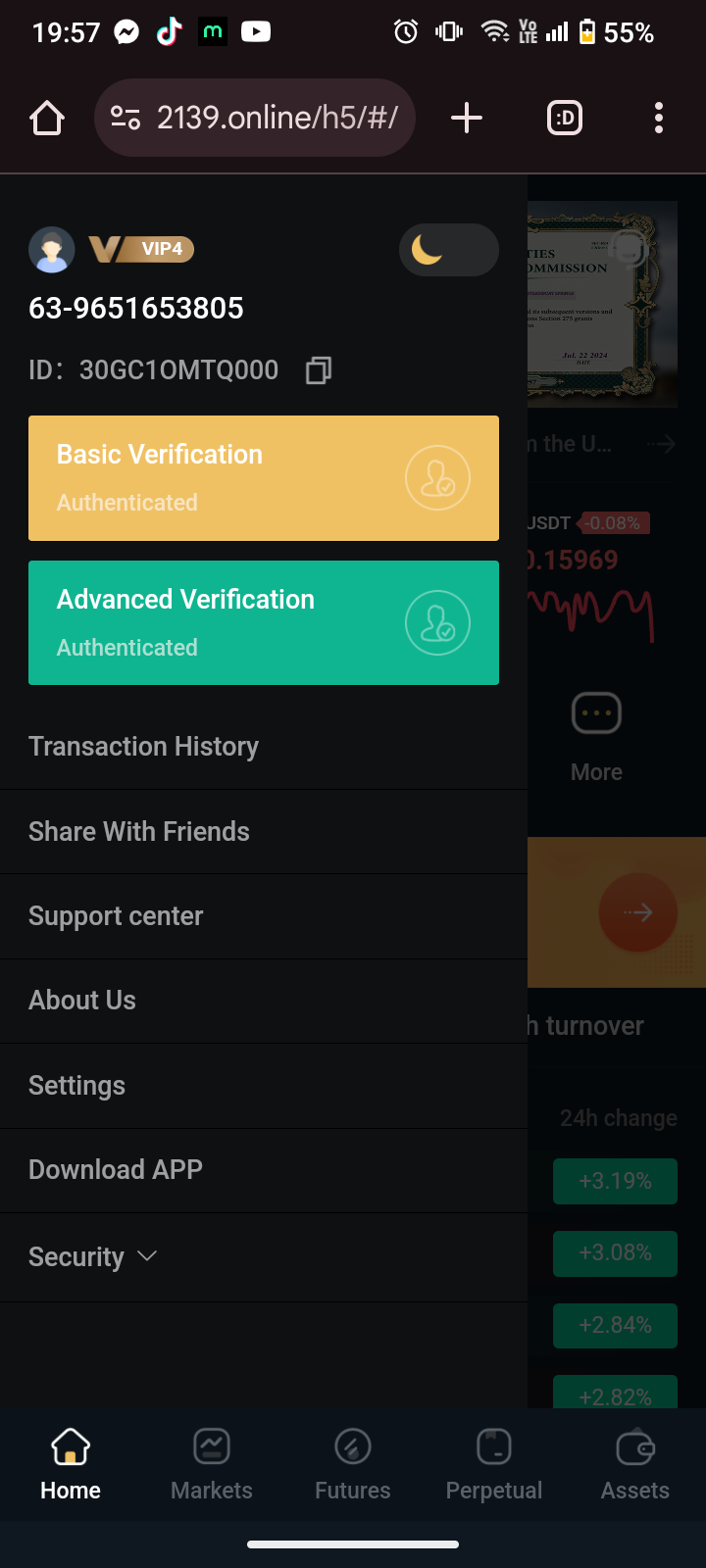Switch to the Futures tab
The height and width of the screenshot is (1568, 706).
coord(353,1464)
